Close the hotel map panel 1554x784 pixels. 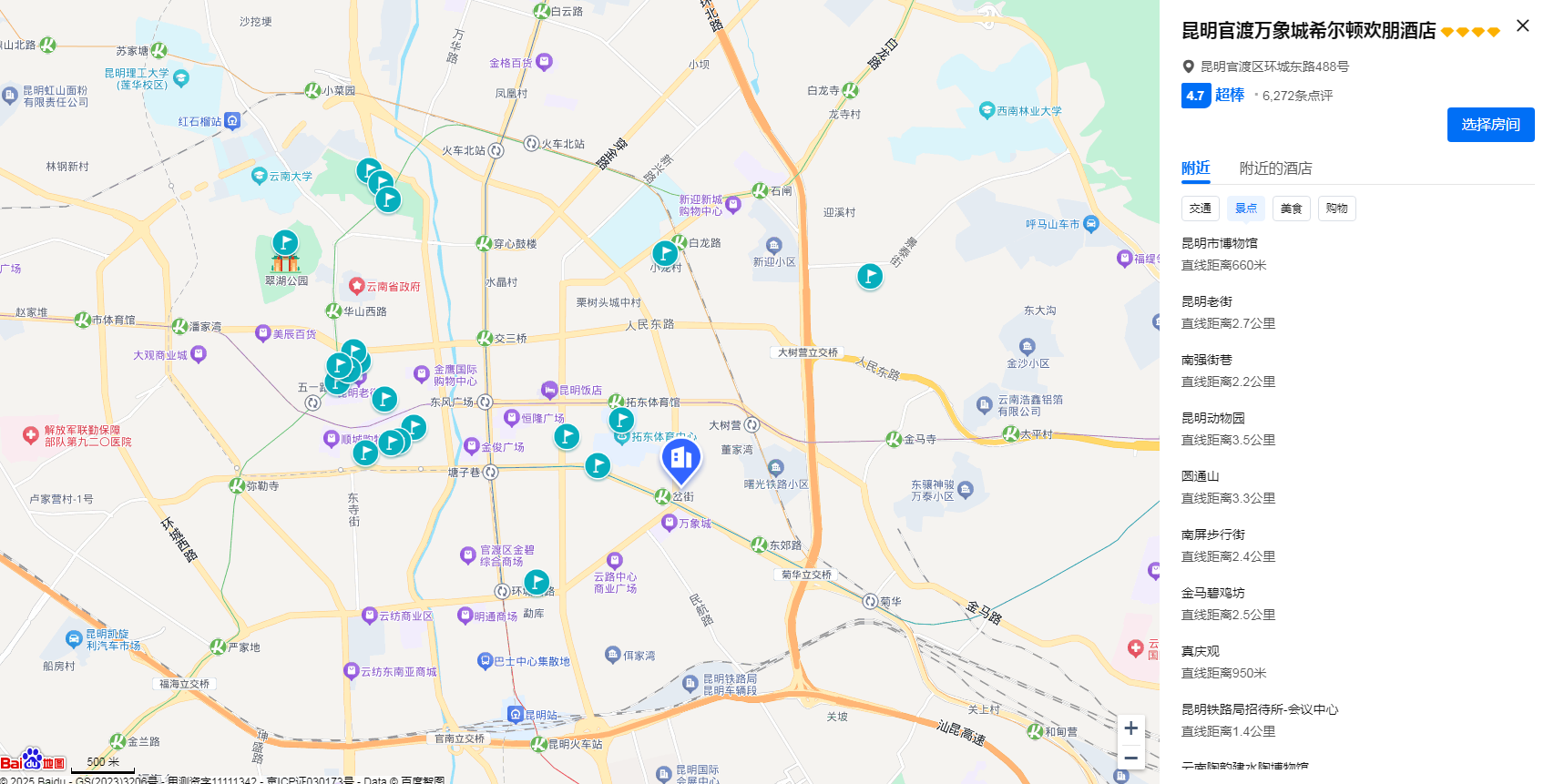[x=1522, y=26]
